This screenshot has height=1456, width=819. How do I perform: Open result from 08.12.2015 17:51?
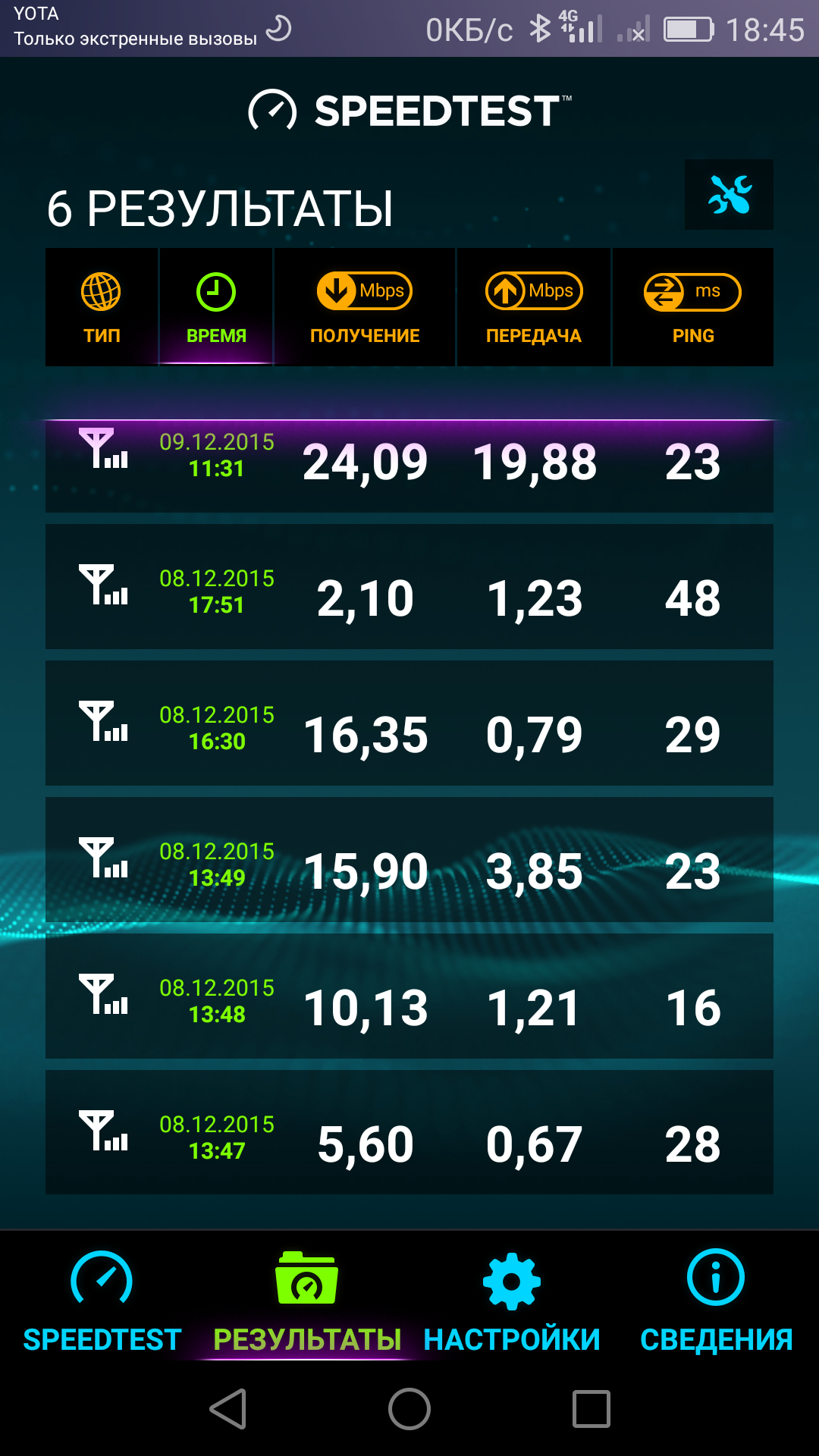point(409,587)
